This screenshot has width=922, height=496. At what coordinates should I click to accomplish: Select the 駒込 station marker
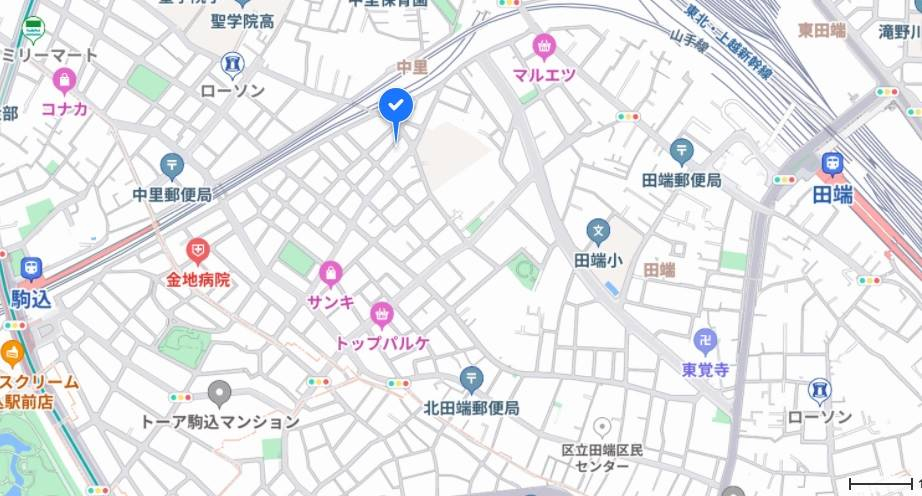31,269
